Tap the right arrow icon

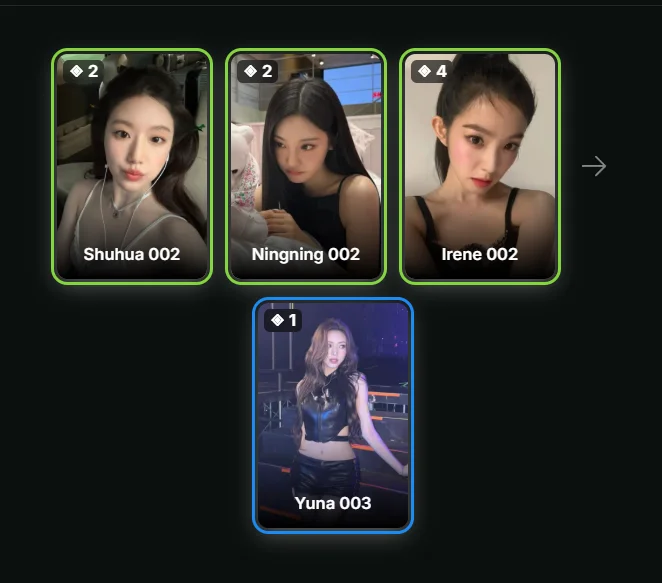click(x=594, y=166)
